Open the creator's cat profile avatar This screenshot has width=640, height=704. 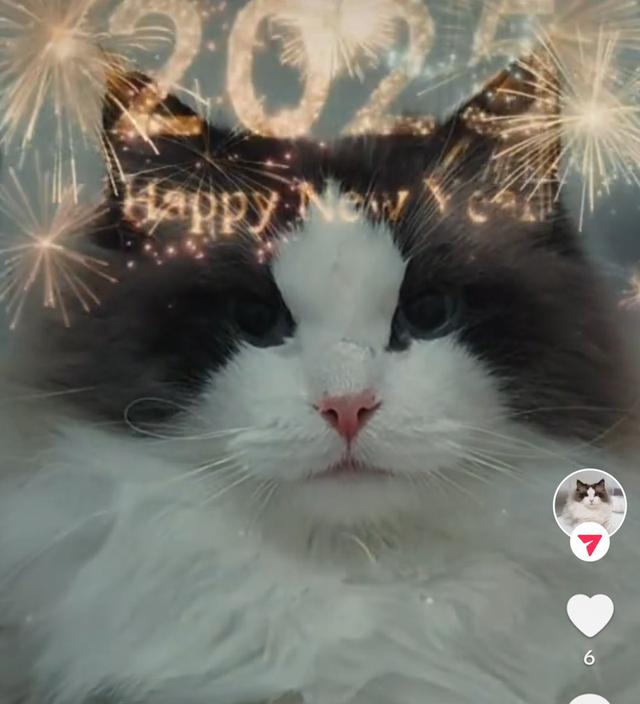pos(589,501)
